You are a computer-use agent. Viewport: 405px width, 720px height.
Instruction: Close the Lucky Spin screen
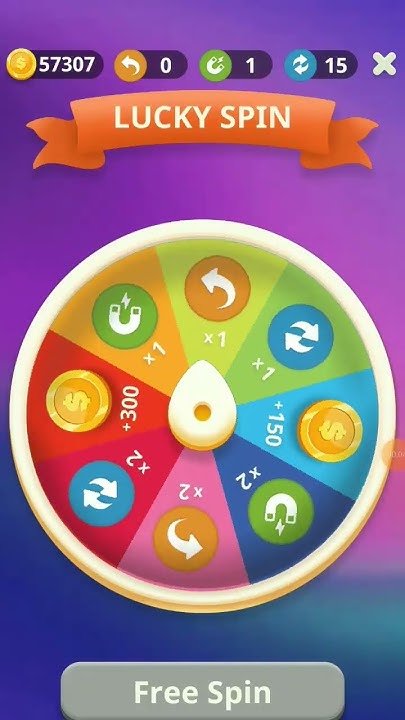point(384,64)
